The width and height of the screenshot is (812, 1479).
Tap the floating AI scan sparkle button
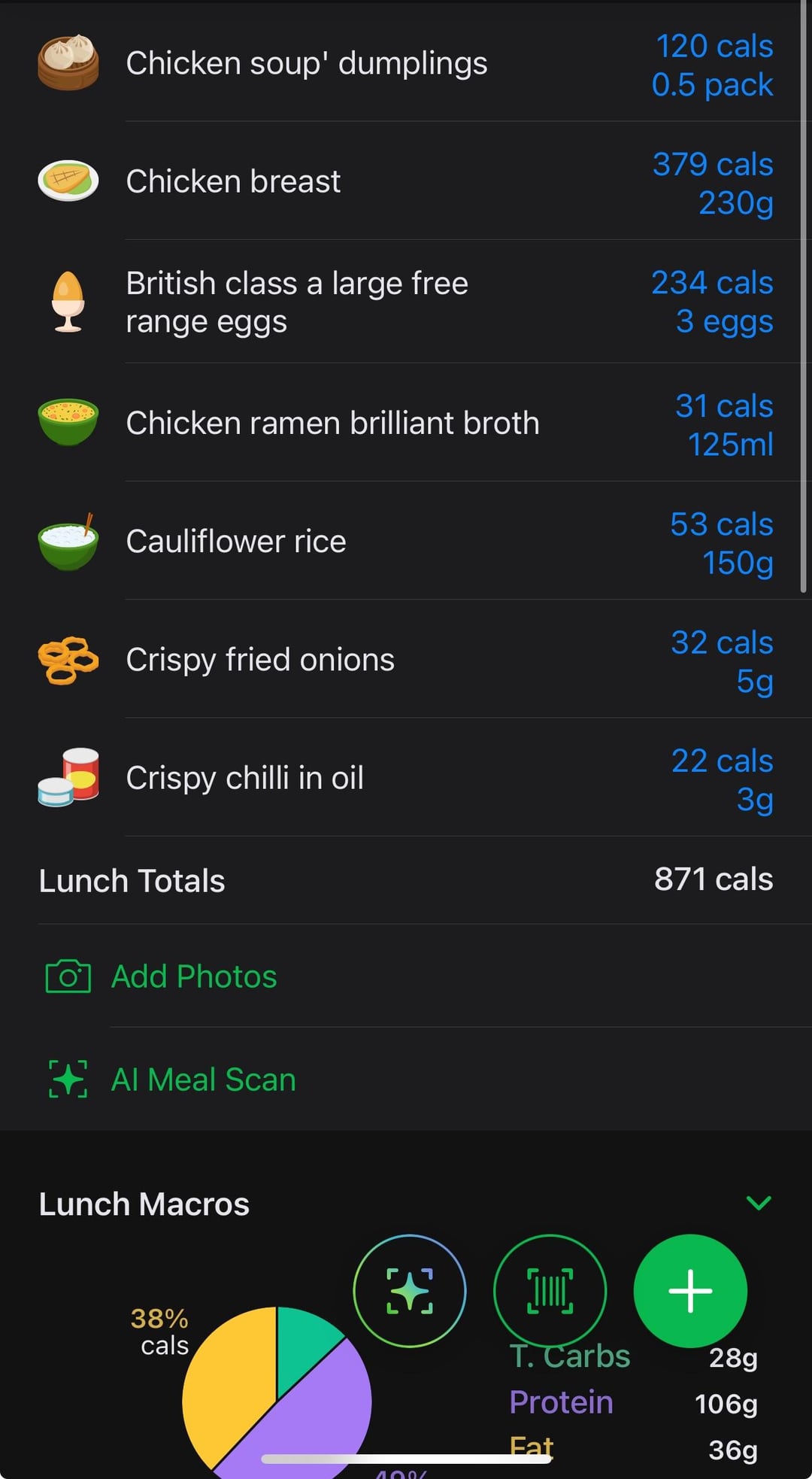[410, 1291]
